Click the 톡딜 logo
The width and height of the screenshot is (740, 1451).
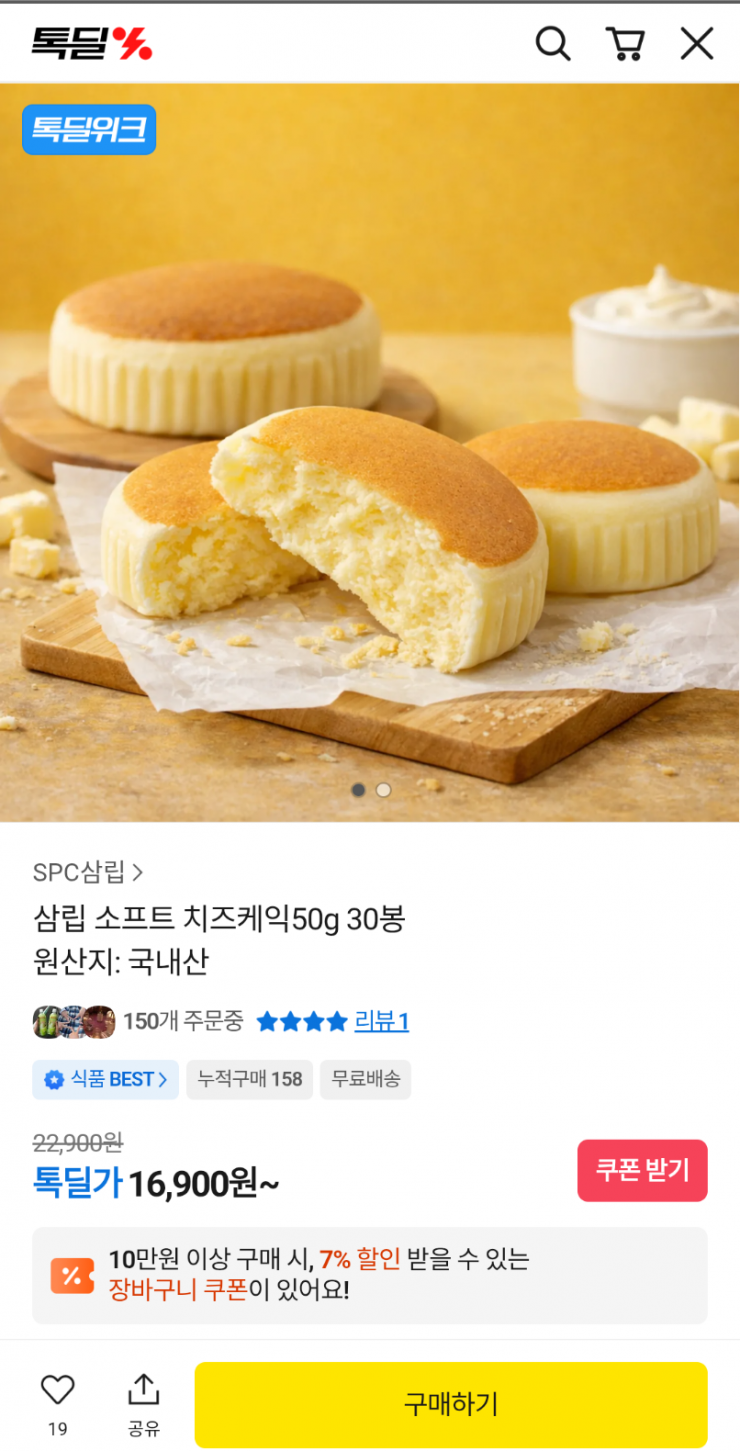(90, 42)
